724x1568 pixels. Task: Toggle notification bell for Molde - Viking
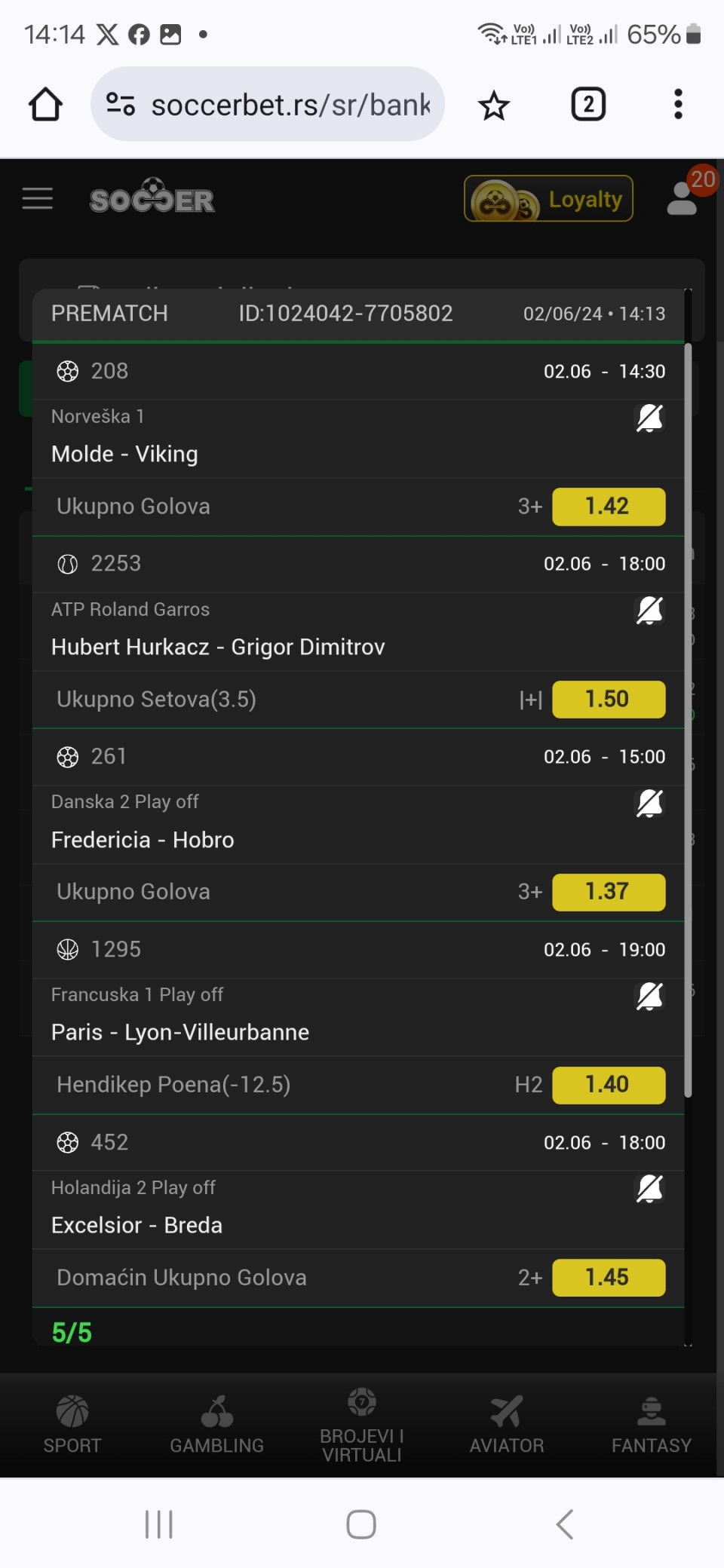click(649, 418)
